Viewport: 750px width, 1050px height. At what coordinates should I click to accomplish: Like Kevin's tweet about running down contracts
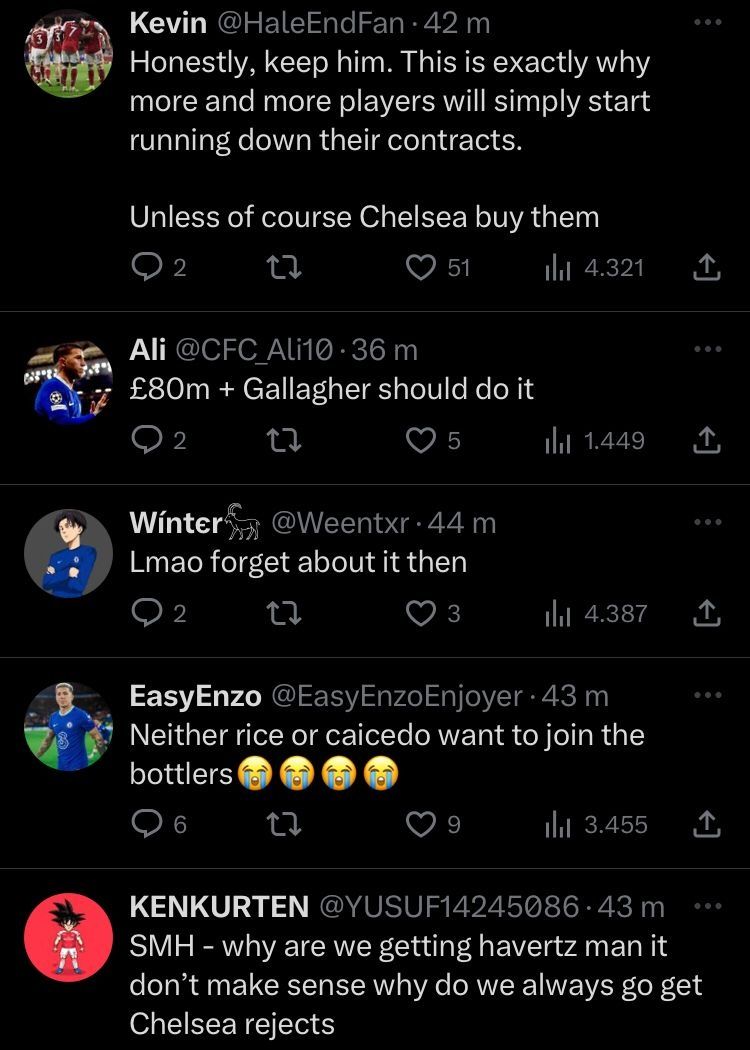point(422,268)
